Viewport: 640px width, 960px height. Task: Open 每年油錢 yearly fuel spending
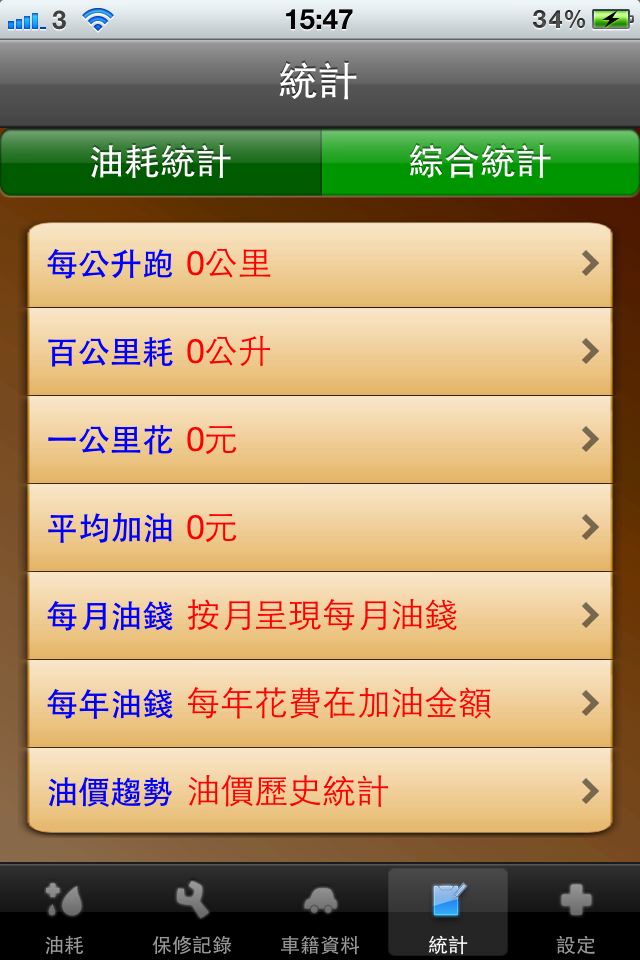pyautogui.click(x=320, y=704)
